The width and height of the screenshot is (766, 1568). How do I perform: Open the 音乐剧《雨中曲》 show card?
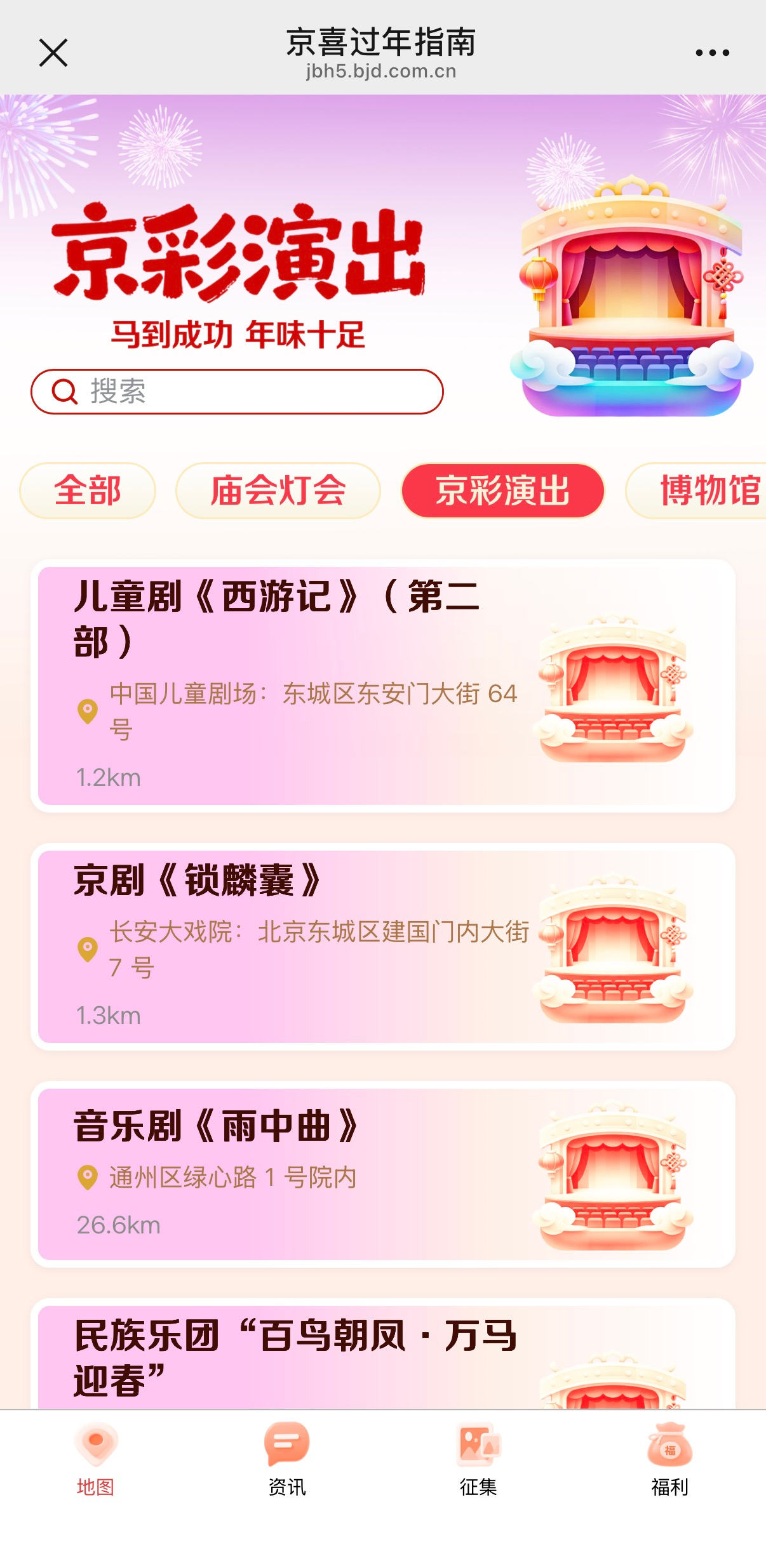383,1174
